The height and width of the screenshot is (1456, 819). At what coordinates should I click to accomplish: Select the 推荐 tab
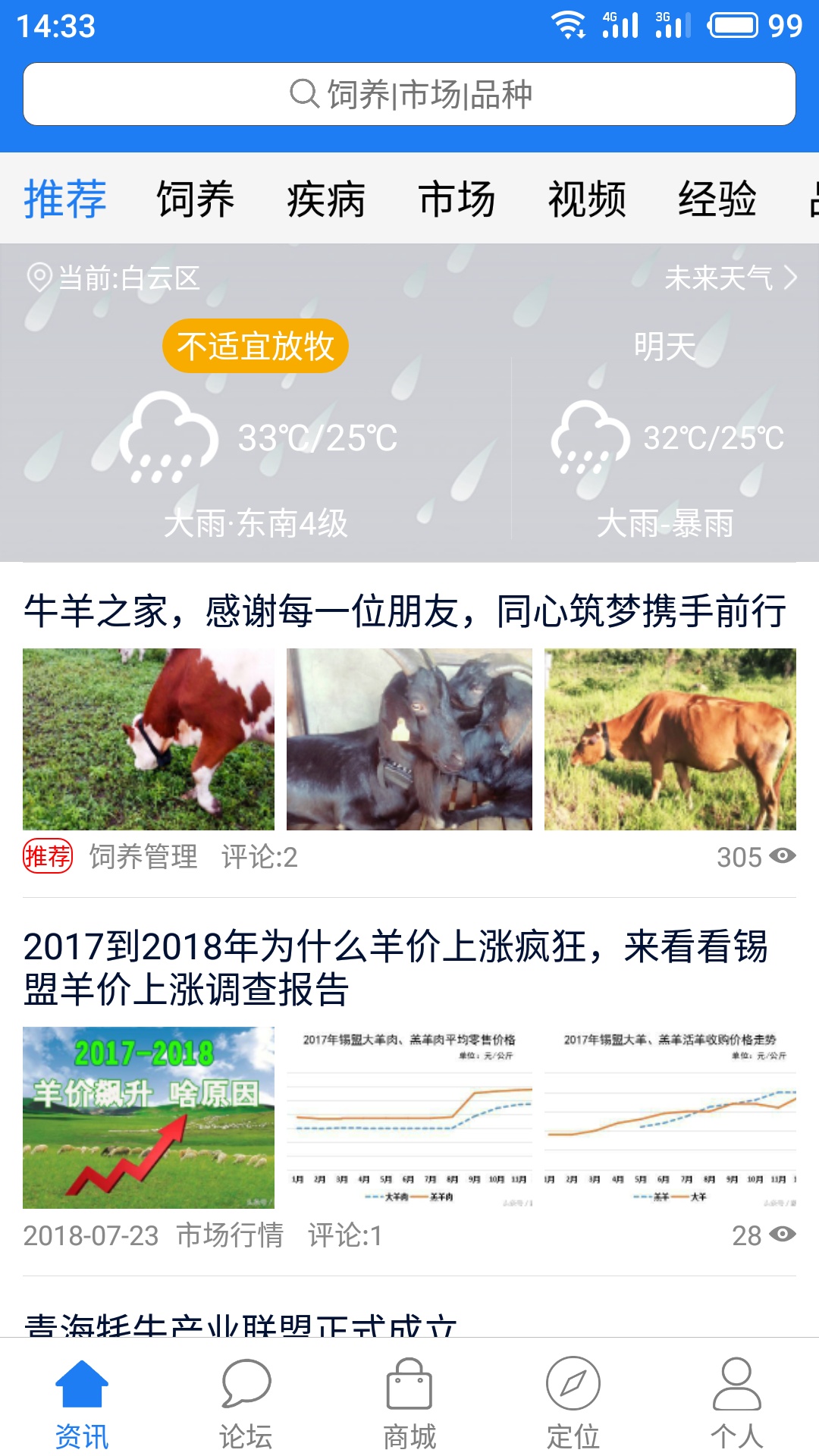pyautogui.click(x=65, y=199)
